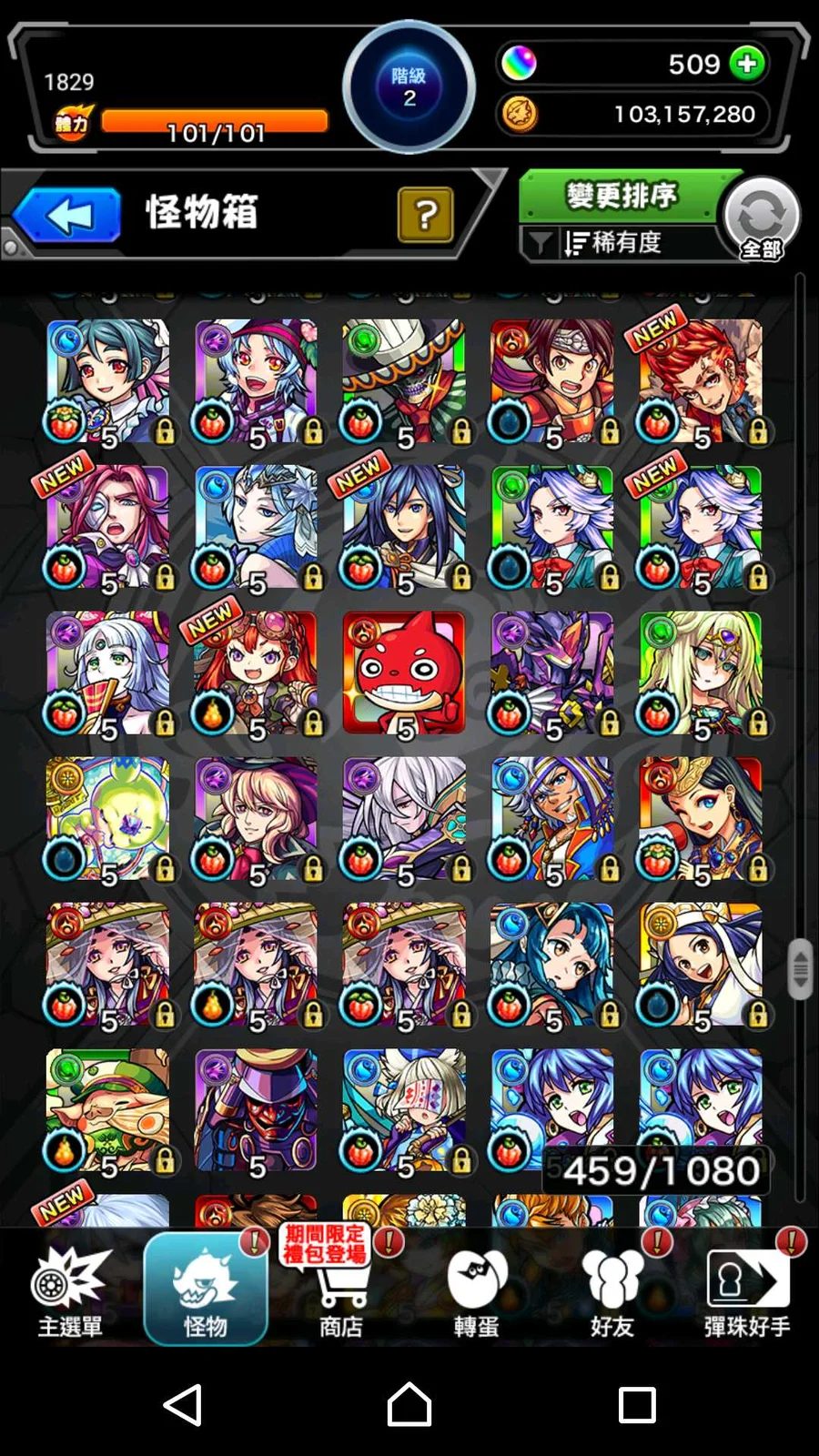Image resolution: width=819 pixels, height=1456 pixels.
Task: Tap the Android recent apps square
Action: [637, 1405]
